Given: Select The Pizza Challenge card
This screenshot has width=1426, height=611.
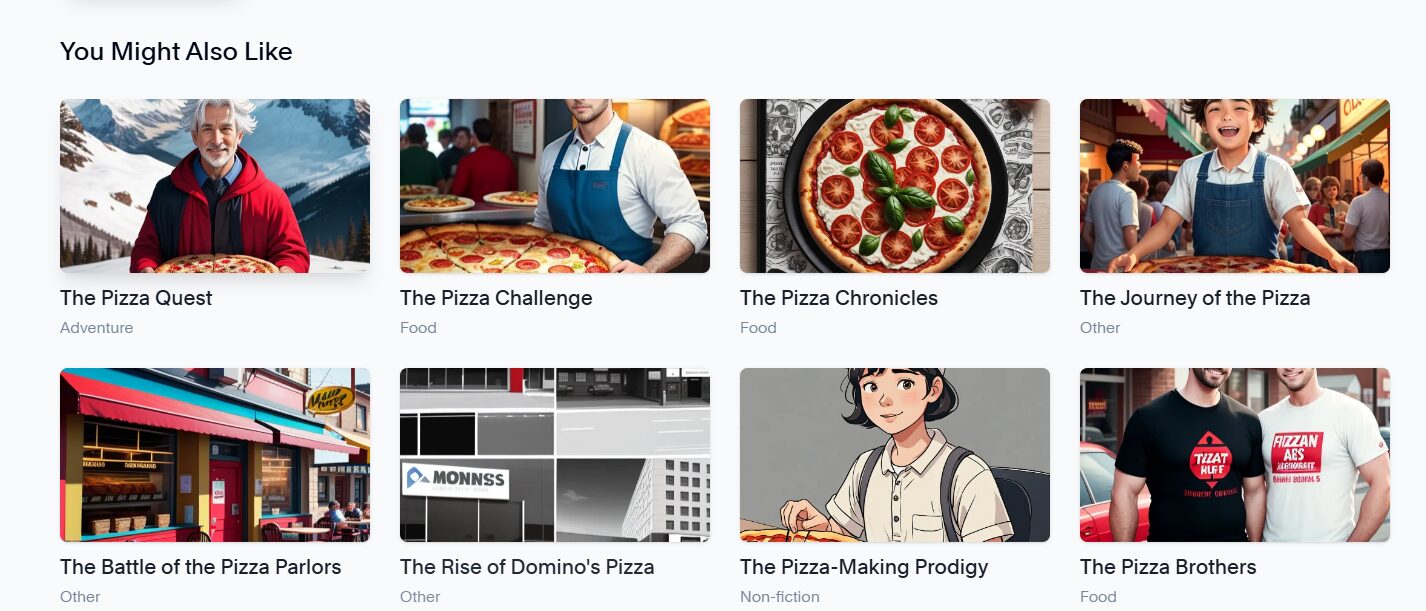Looking at the screenshot, I should coord(555,186).
